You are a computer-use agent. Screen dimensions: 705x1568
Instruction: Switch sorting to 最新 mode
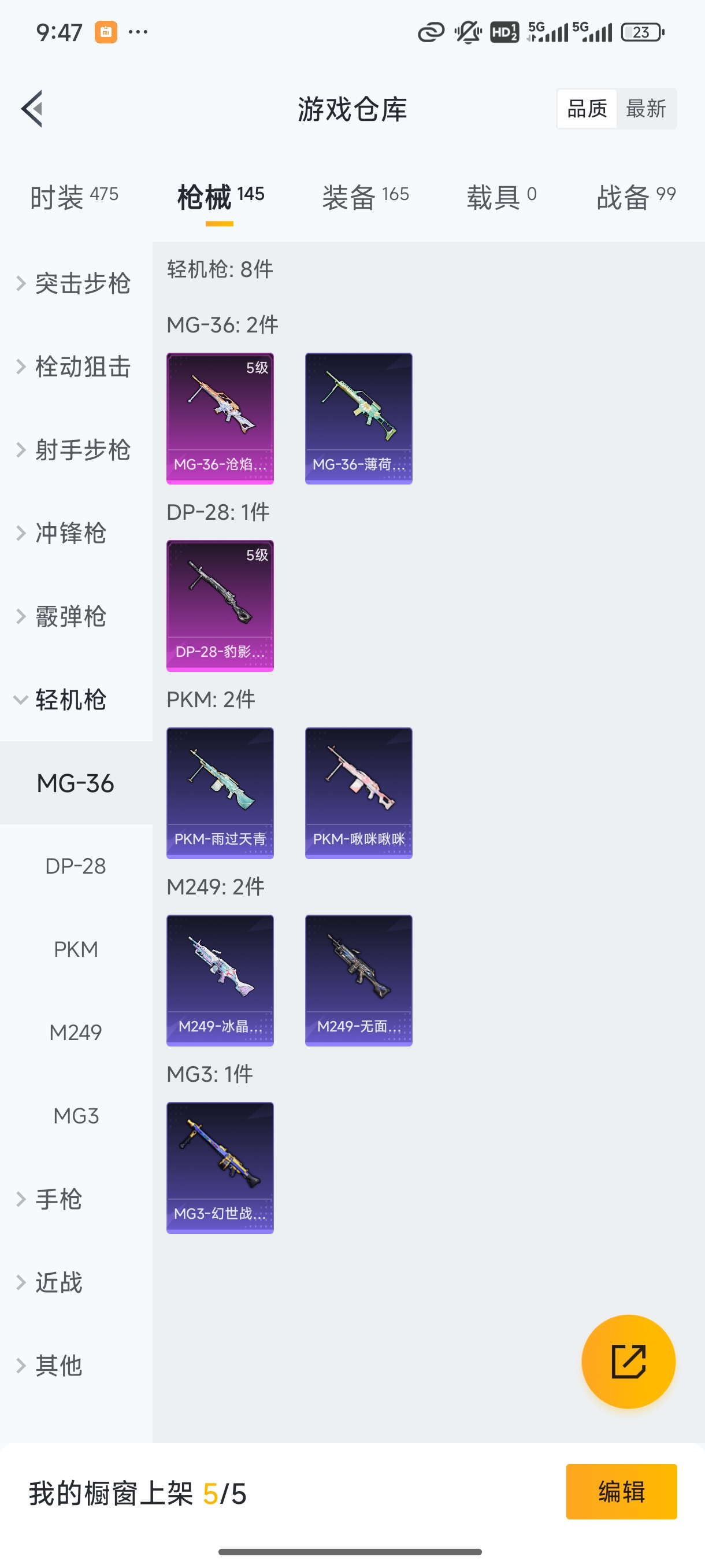647,108
